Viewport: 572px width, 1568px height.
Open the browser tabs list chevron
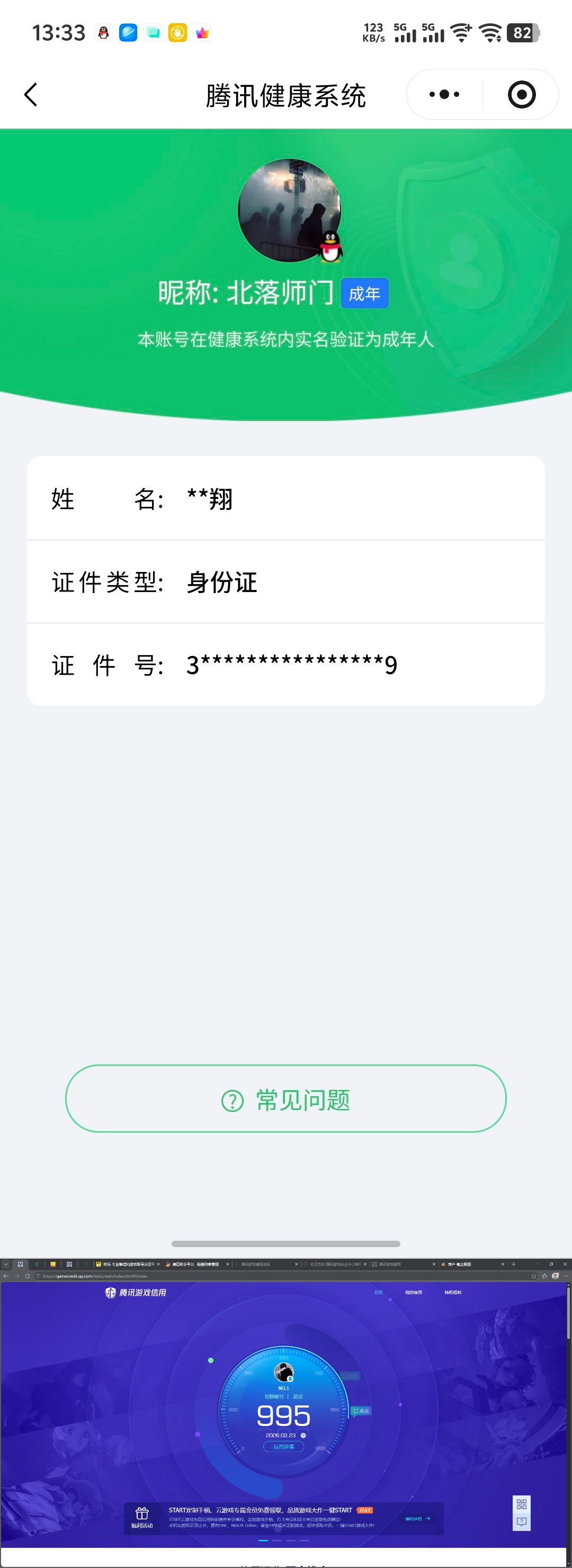click(x=6, y=1265)
